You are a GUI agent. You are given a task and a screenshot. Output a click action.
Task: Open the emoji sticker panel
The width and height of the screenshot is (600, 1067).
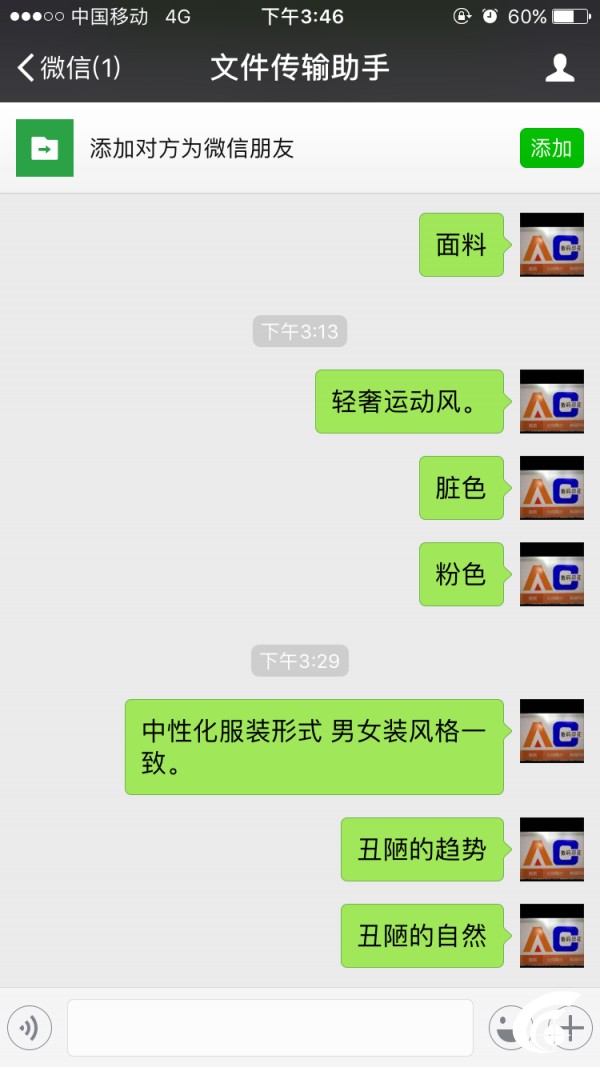coord(508,1027)
